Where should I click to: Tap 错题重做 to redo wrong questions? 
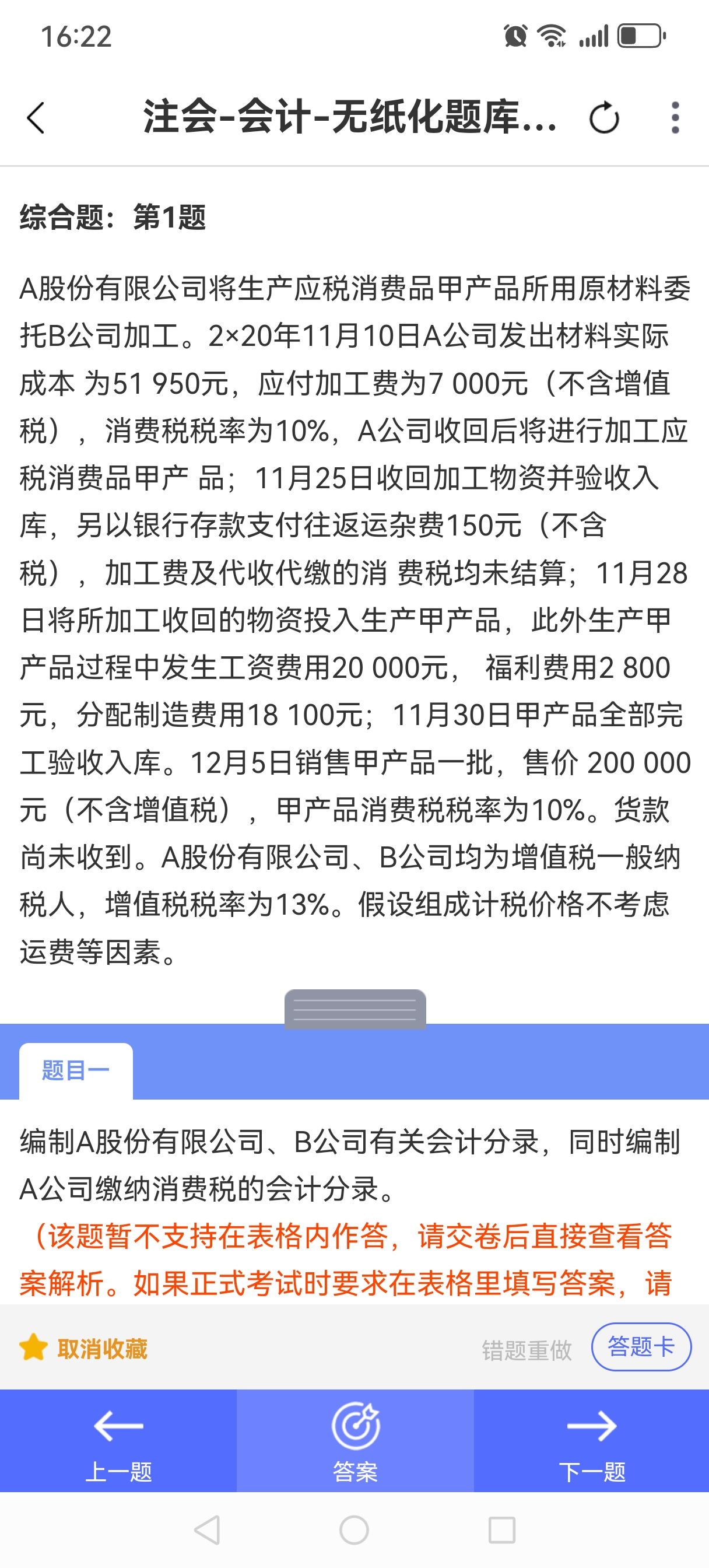(x=527, y=1349)
